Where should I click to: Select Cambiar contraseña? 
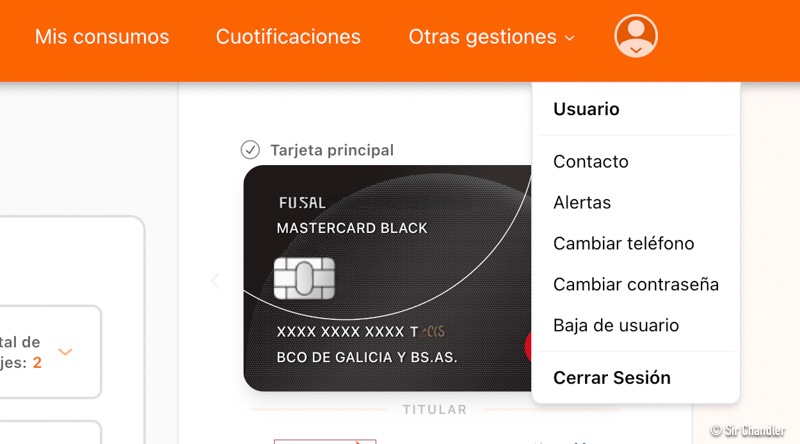[x=636, y=284]
